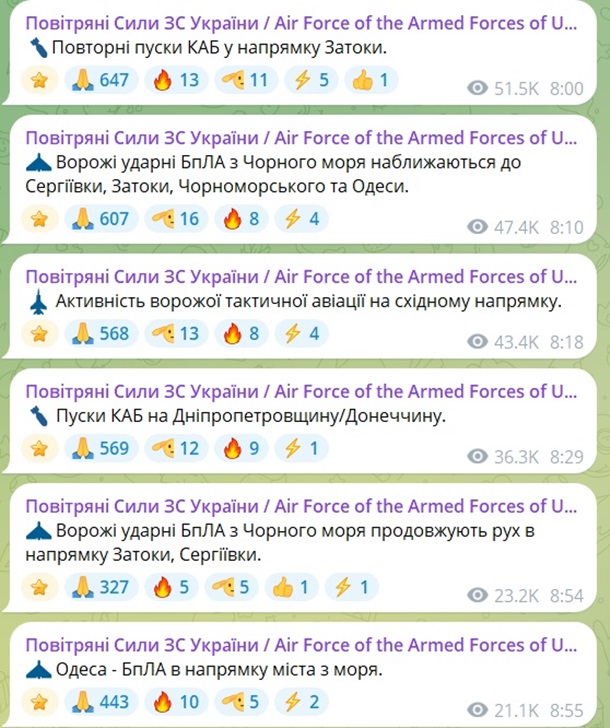Tap praying hands reaction showing 607
This screenshot has height=728, width=610.
coord(103,218)
